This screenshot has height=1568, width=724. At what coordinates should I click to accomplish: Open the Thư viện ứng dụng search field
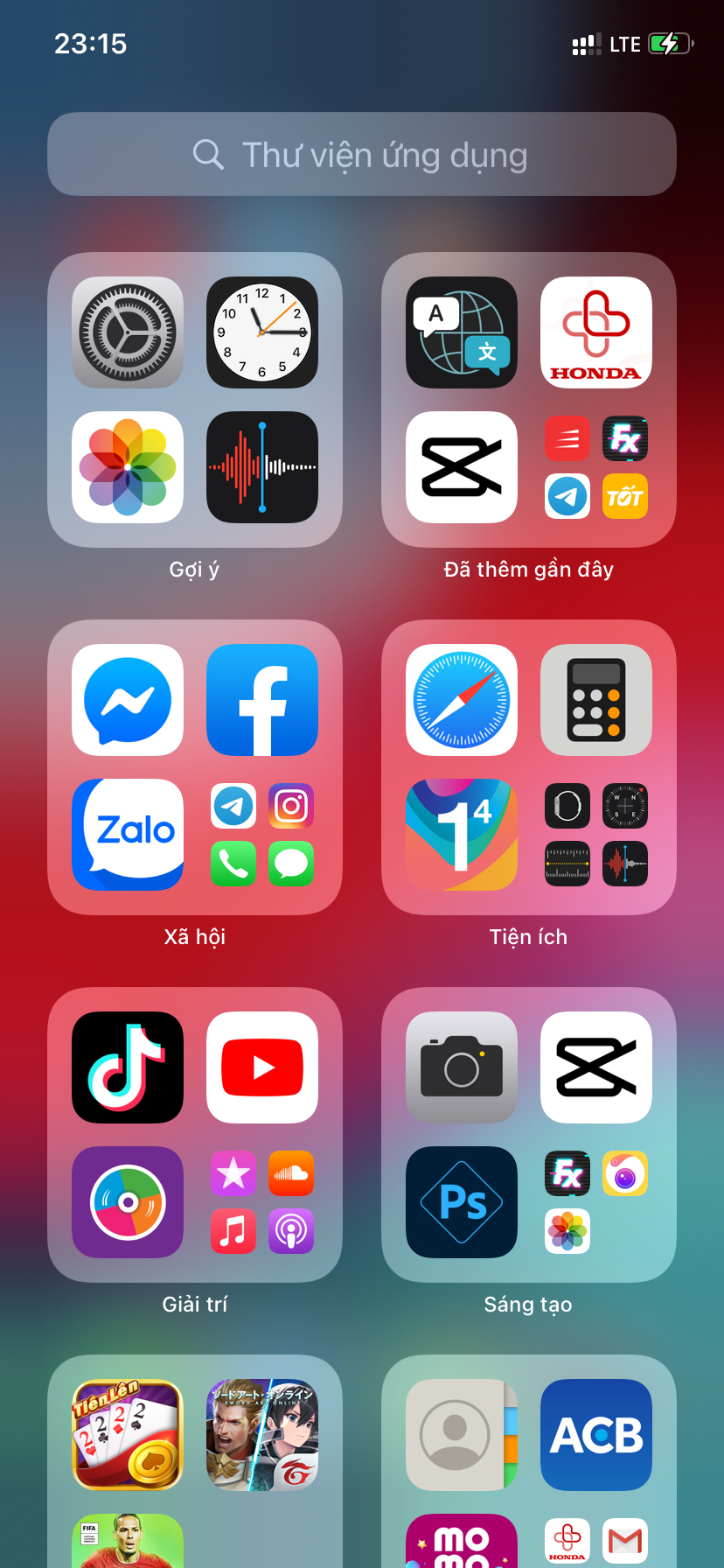(362, 154)
